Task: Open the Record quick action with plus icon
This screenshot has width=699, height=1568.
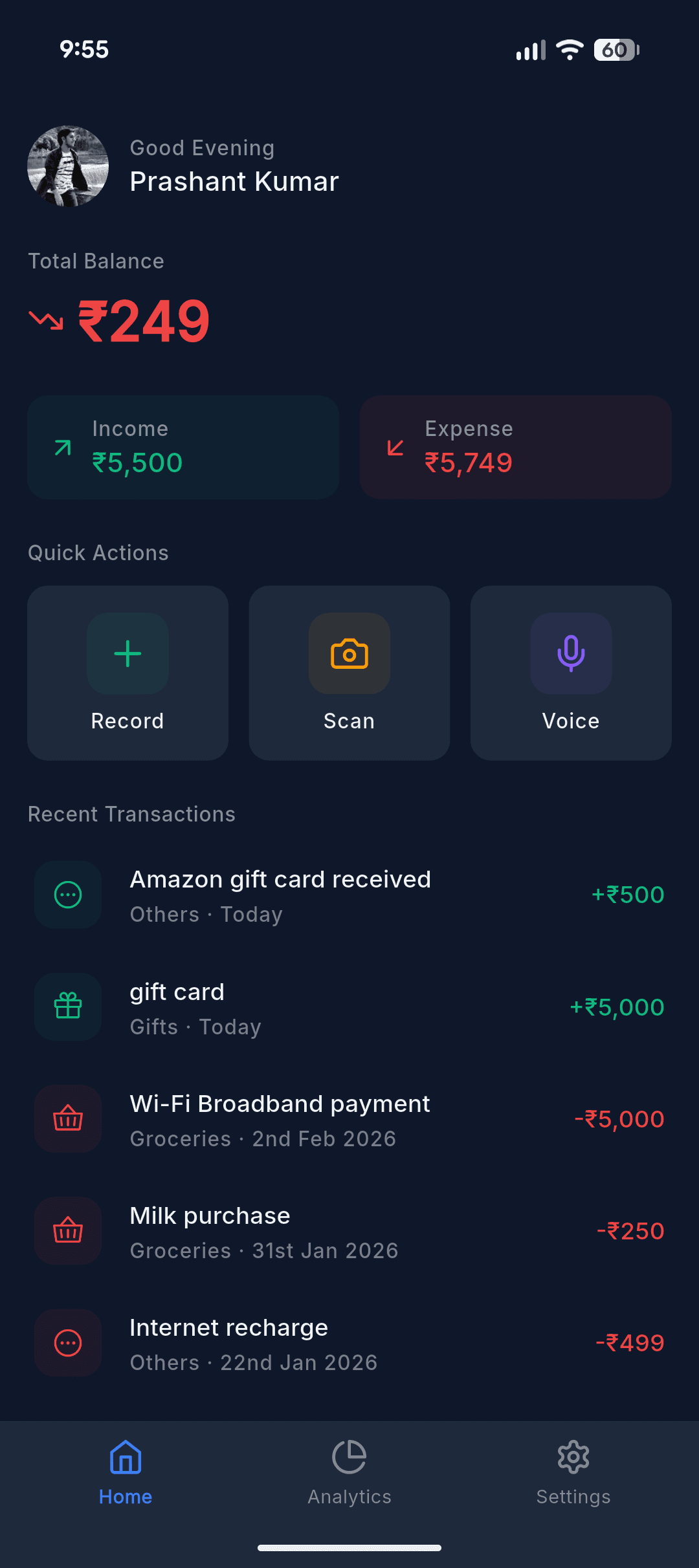Action: (x=128, y=653)
